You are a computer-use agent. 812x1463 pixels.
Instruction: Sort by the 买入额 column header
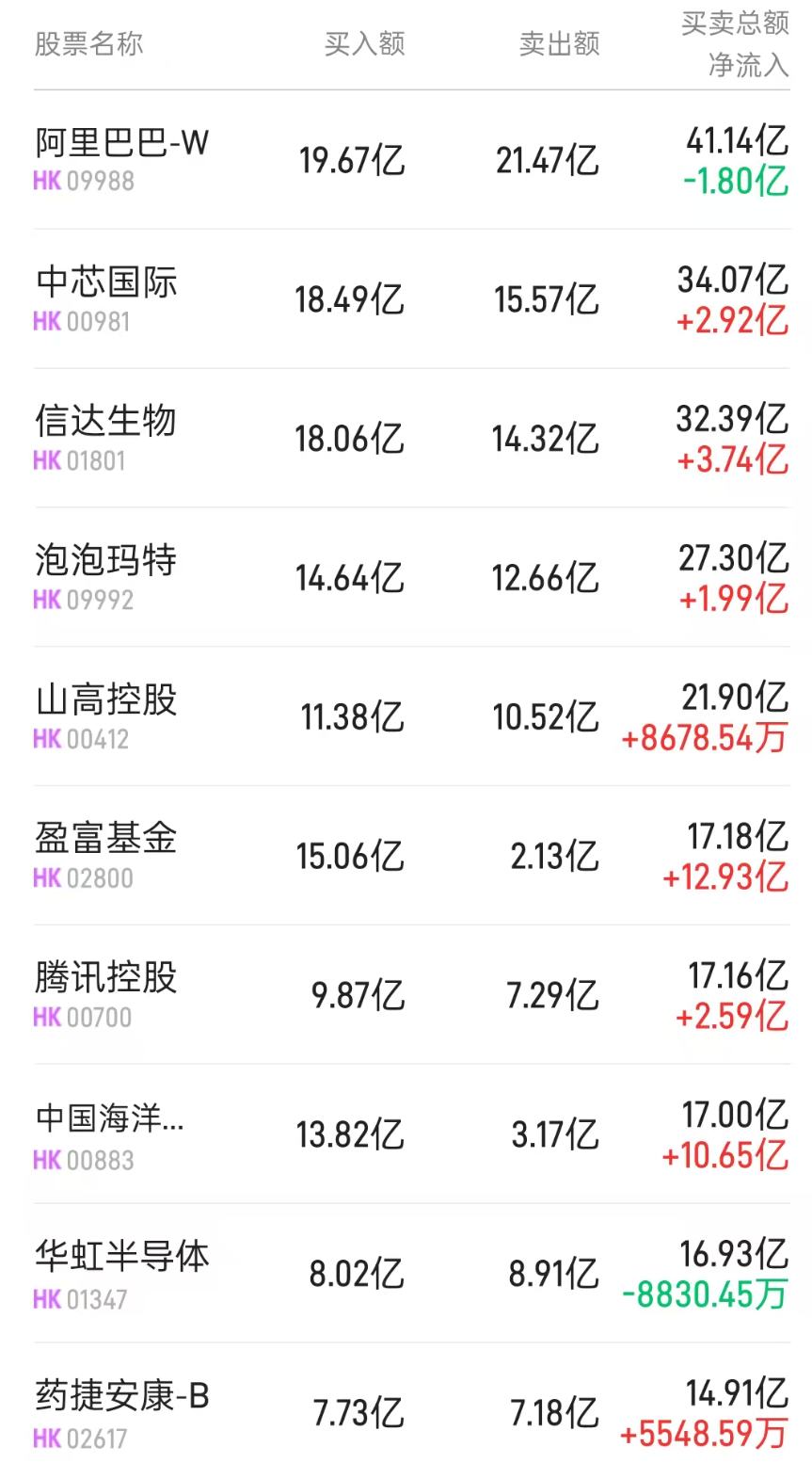coord(365,42)
